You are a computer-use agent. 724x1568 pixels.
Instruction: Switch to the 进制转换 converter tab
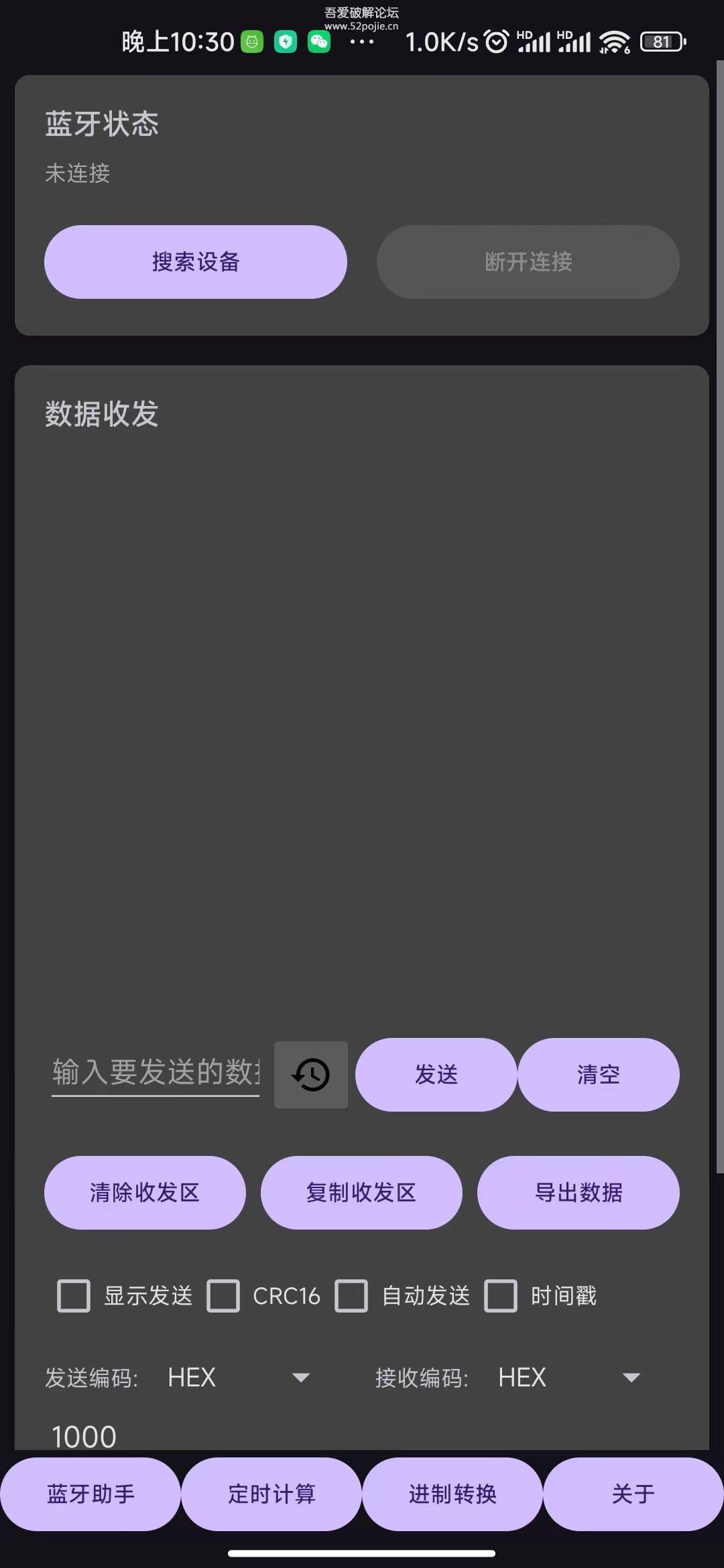point(452,1493)
